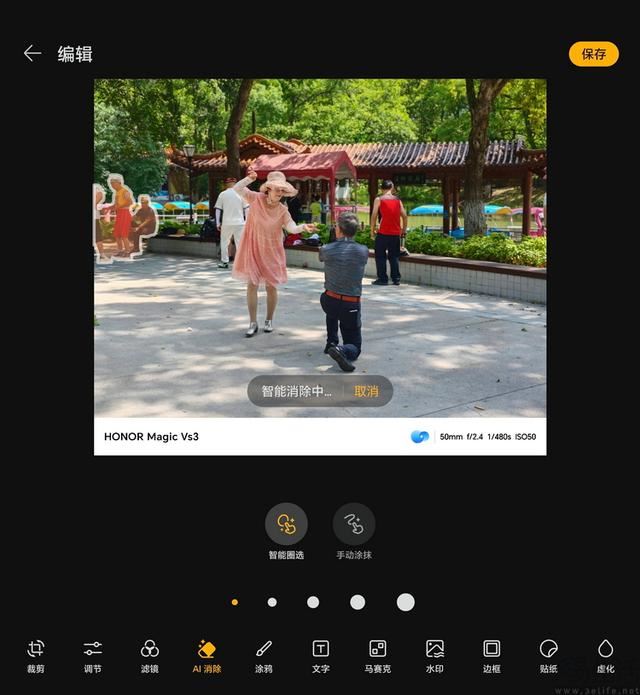Go back using the arrow next to 编辑
The height and width of the screenshot is (695, 640).
(32, 54)
